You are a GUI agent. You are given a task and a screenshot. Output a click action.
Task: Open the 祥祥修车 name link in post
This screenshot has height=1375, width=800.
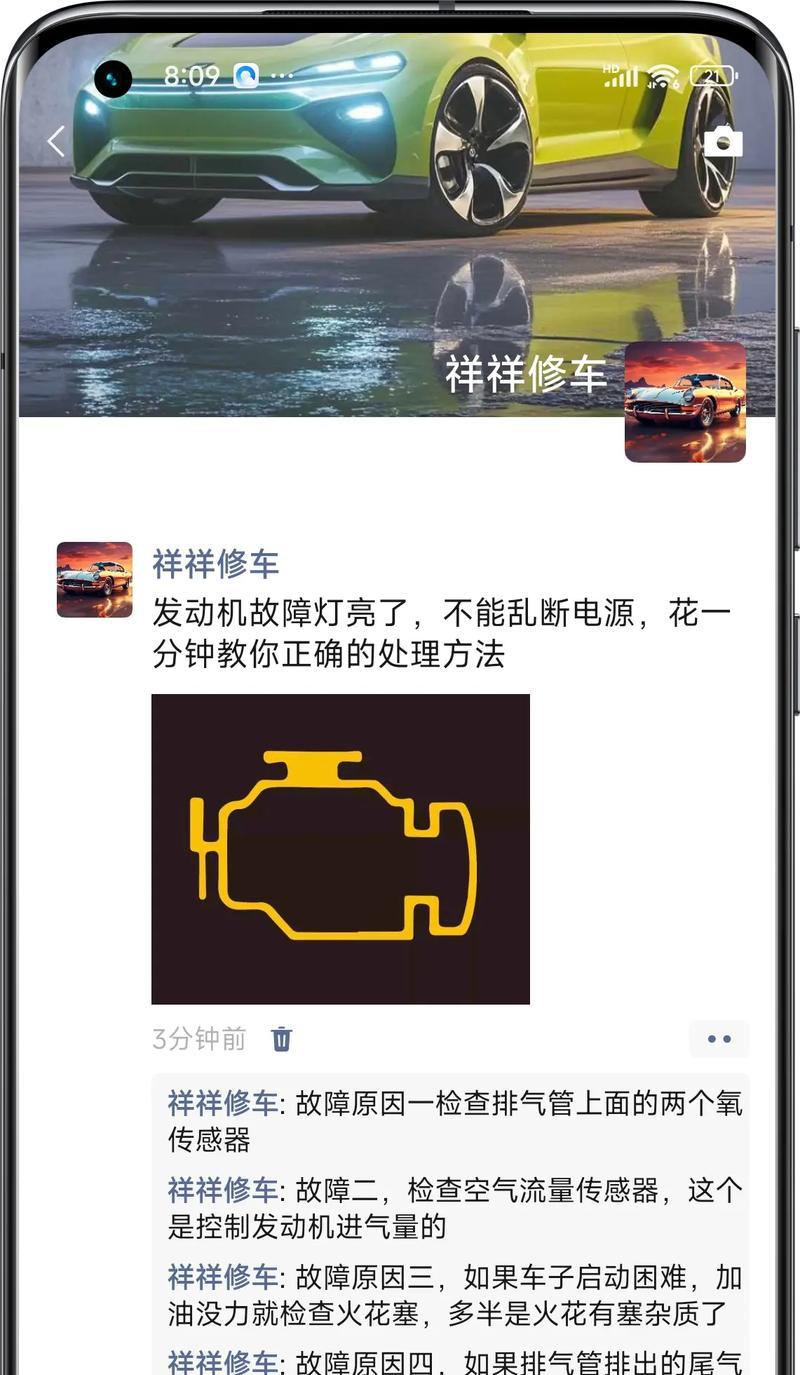click(215, 564)
